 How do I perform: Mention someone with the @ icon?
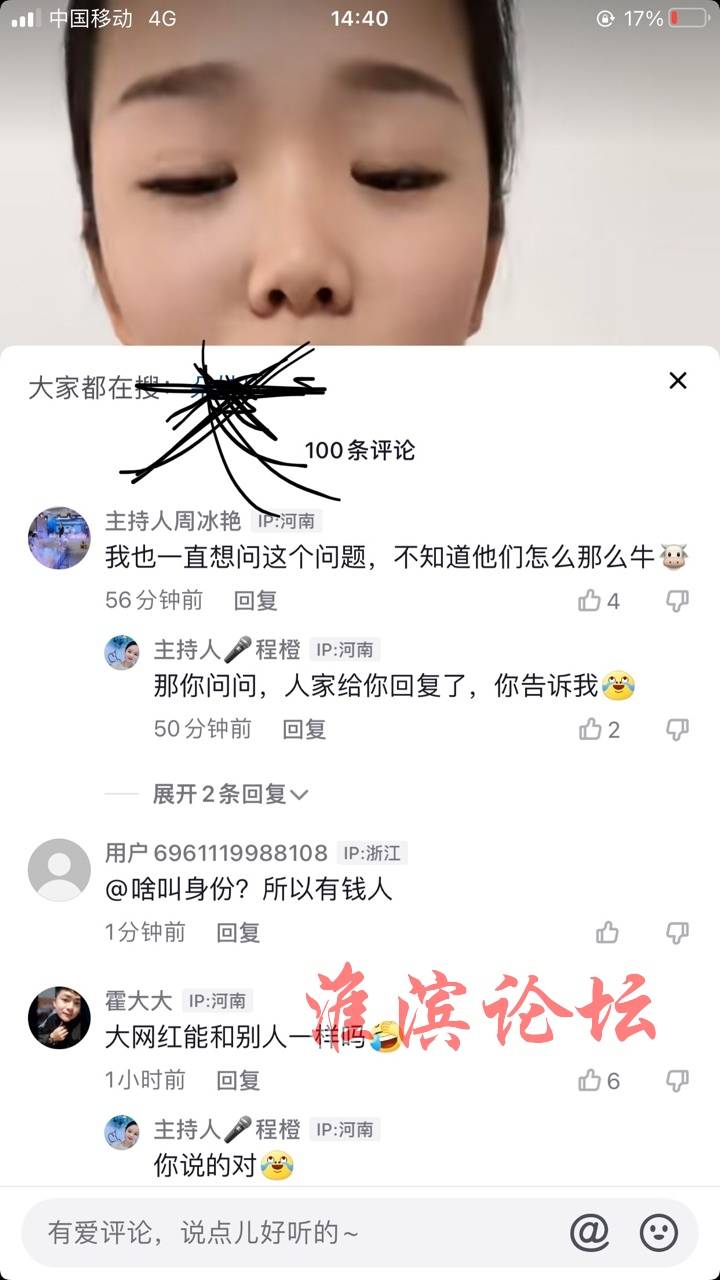coord(589,1233)
